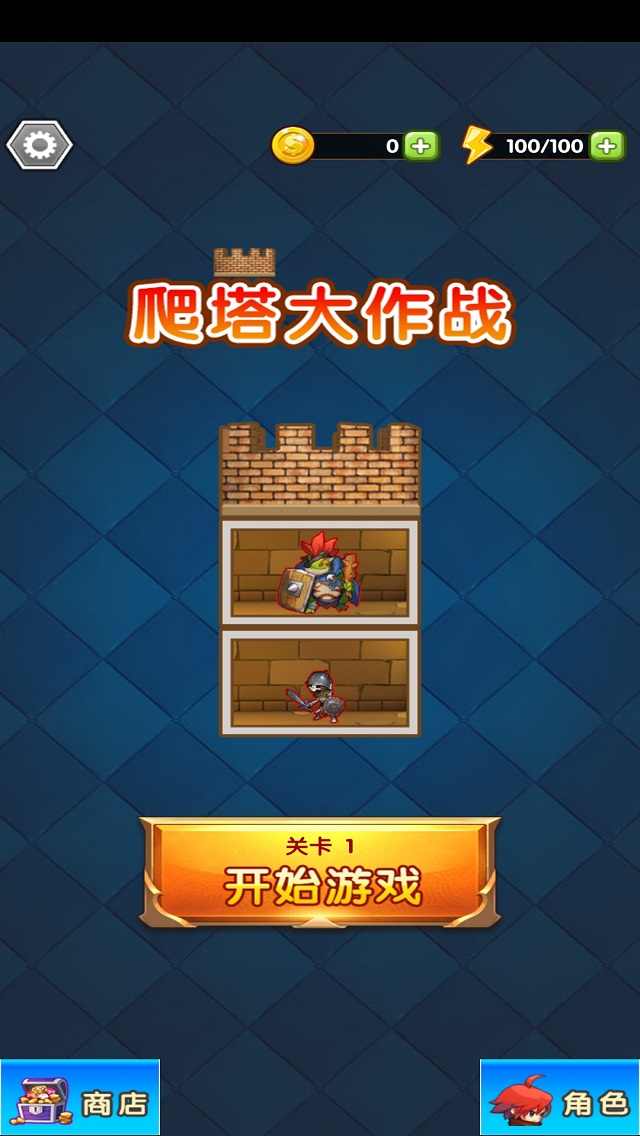Open the 角色 character screen
Image resolution: width=640 pixels, height=1136 pixels.
(560, 1098)
